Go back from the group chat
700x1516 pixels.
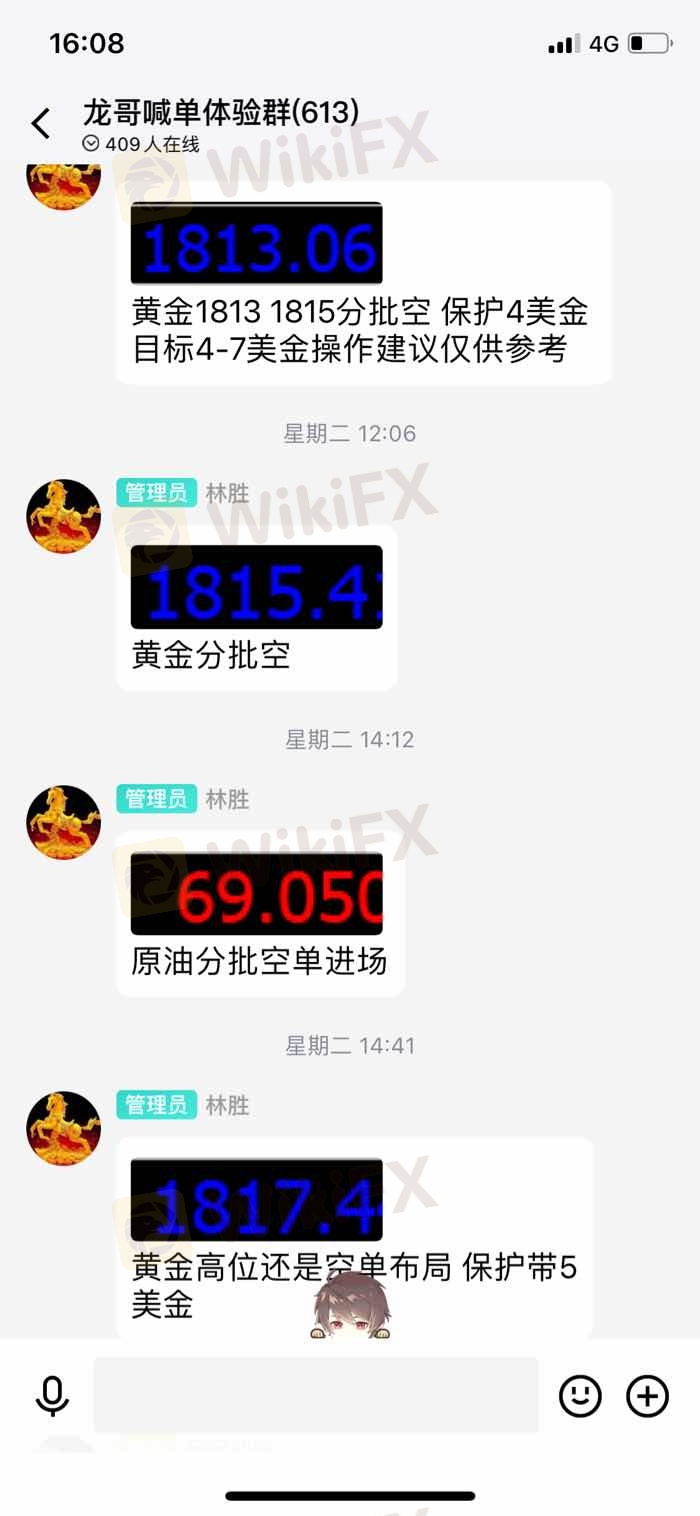coord(40,124)
